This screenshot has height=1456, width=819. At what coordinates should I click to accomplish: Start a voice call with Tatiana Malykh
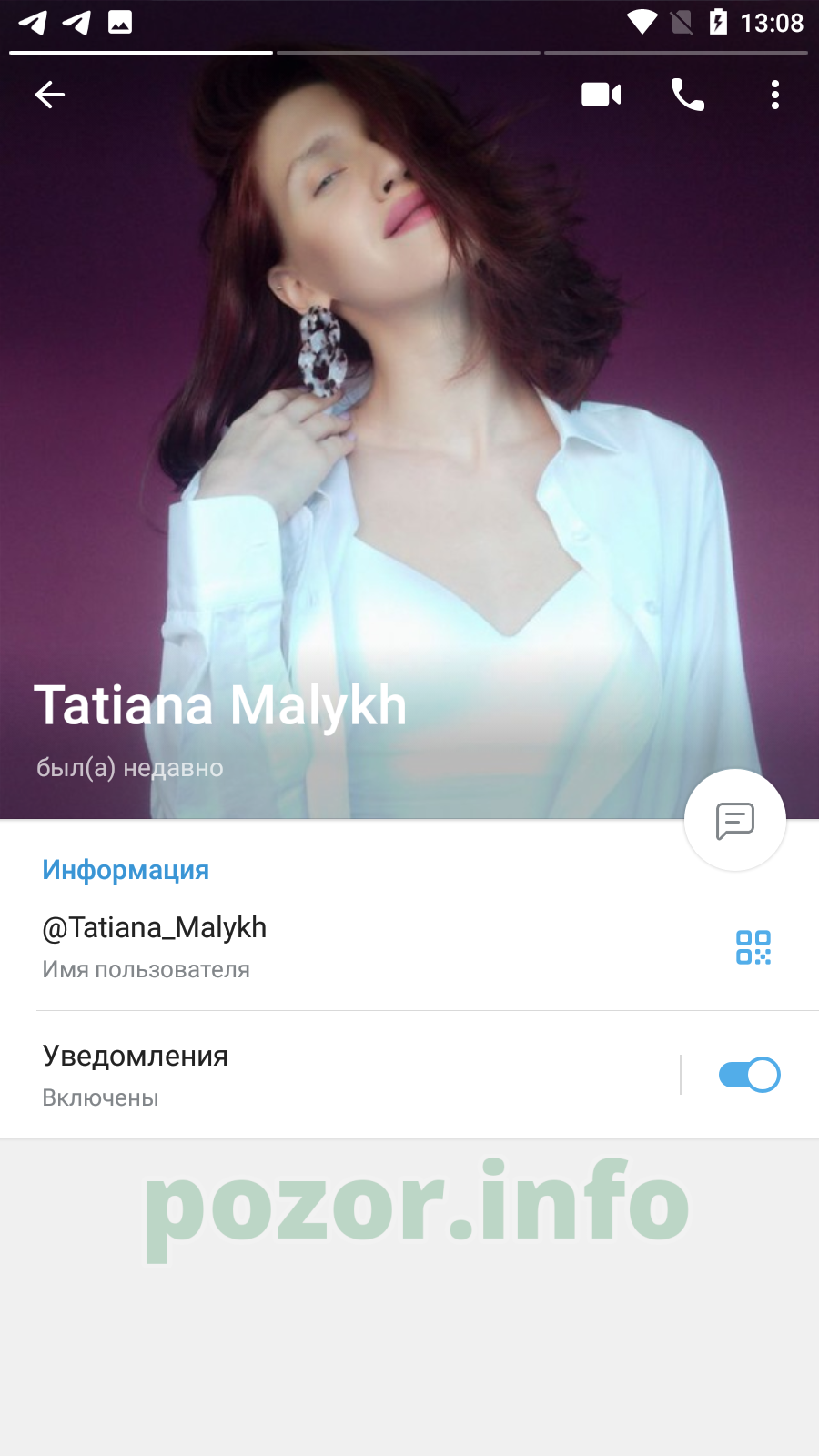(x=688, y=95)
